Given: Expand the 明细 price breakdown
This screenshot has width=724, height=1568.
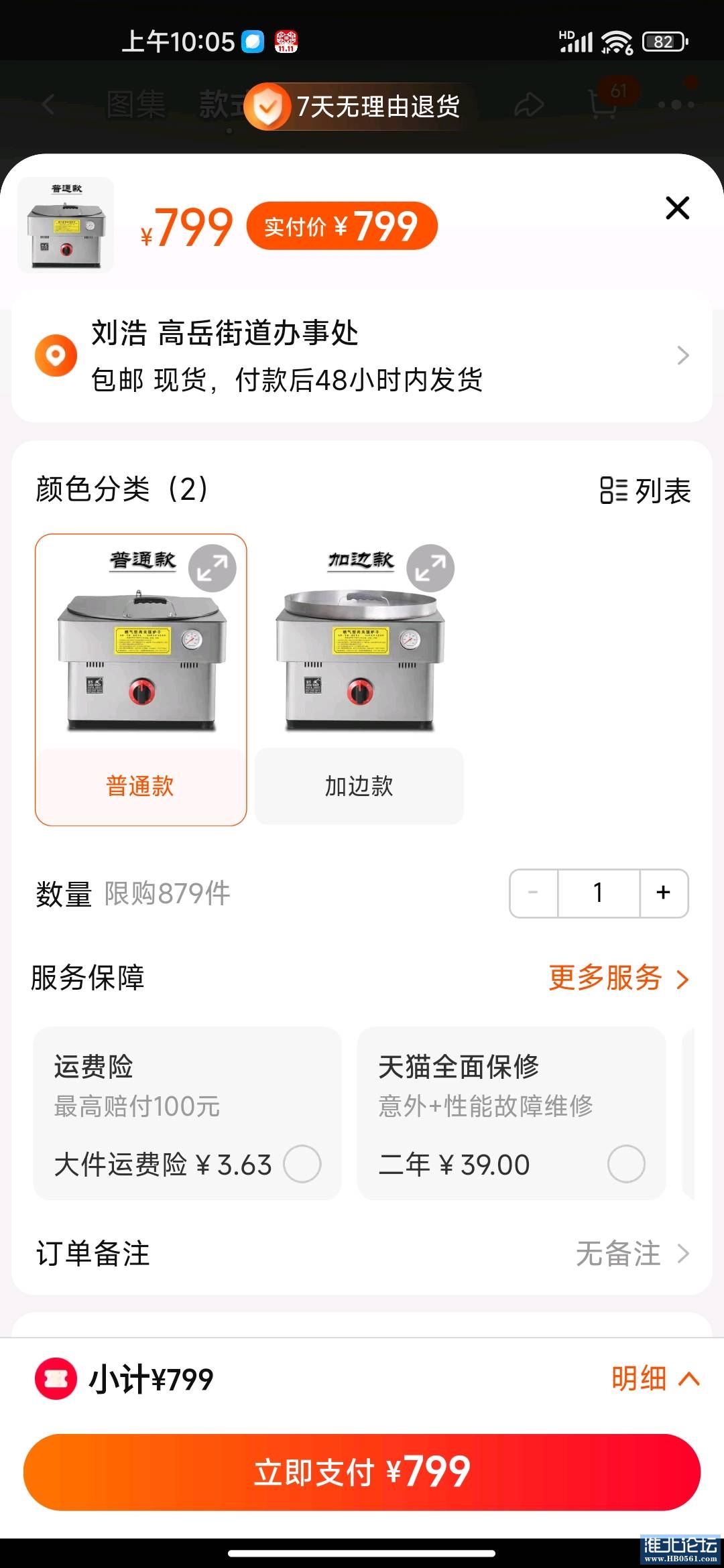Looking at the screenshot, I should click(x=654, y=1379).
